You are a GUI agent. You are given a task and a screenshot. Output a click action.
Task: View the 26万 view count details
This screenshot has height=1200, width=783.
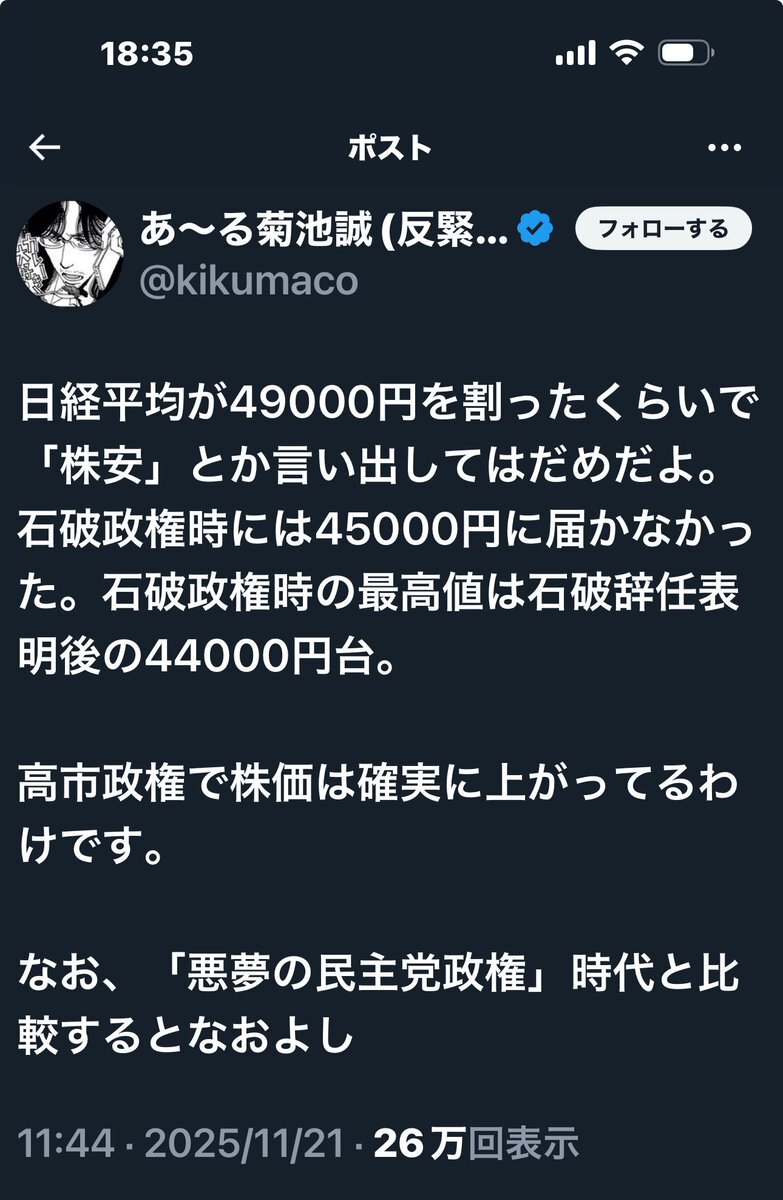pyautogui.click(x=476, y=1143)
